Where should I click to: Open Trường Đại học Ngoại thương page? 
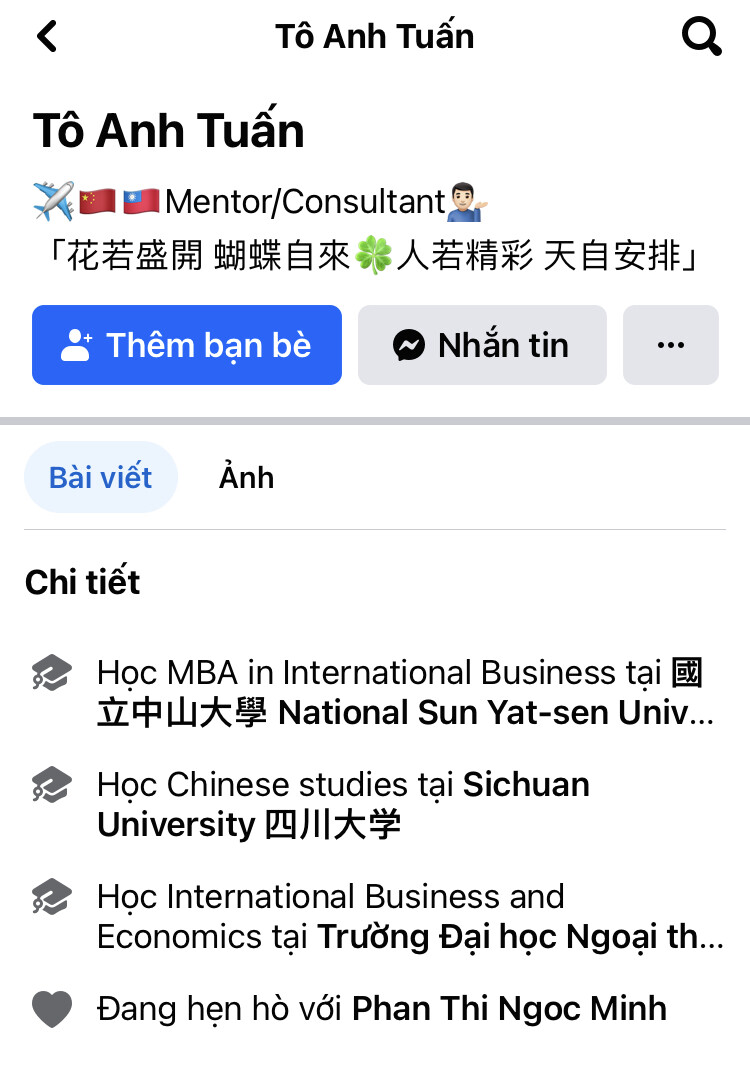520,937
